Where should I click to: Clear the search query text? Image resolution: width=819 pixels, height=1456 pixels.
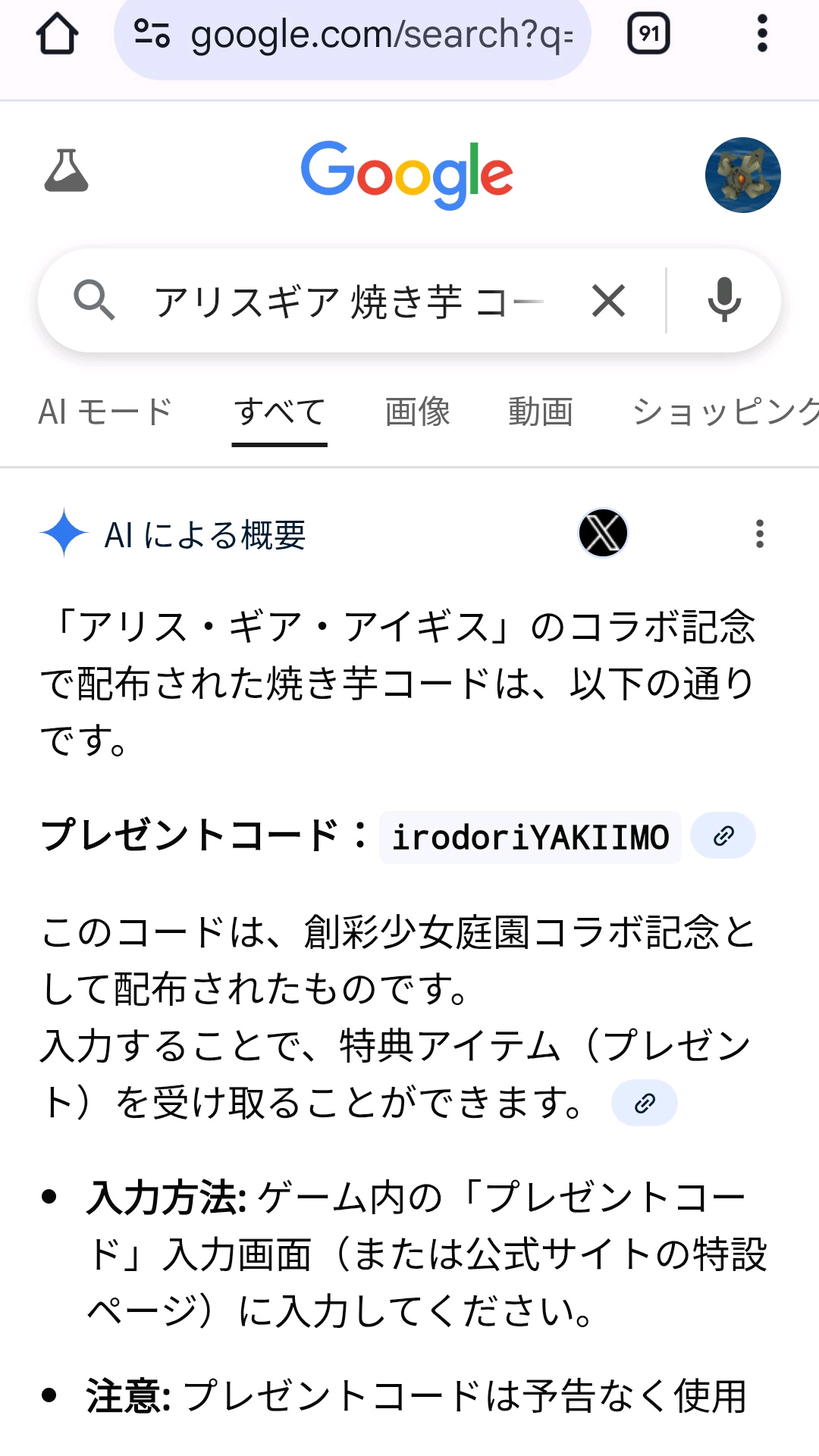[x=608, y=301]
